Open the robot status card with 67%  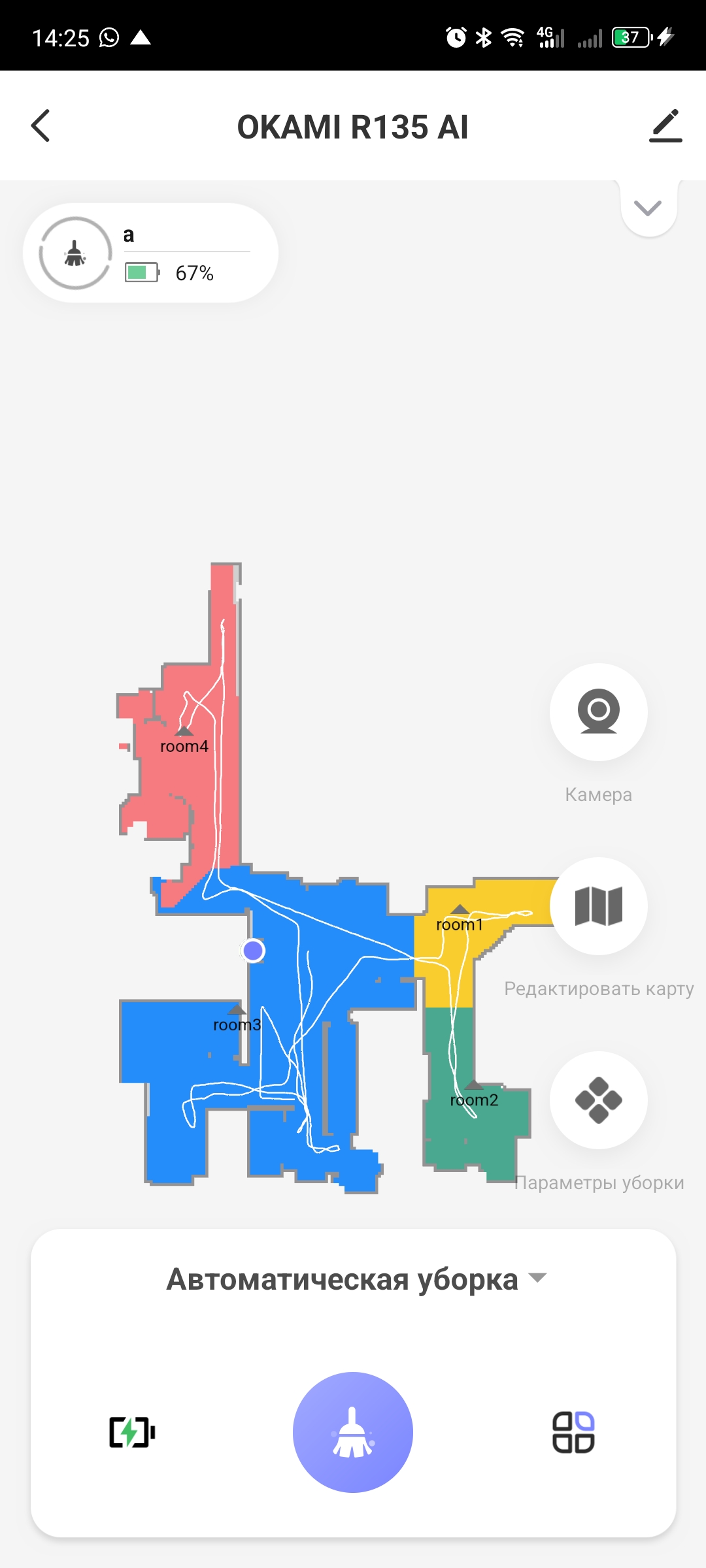pos(150,253)
